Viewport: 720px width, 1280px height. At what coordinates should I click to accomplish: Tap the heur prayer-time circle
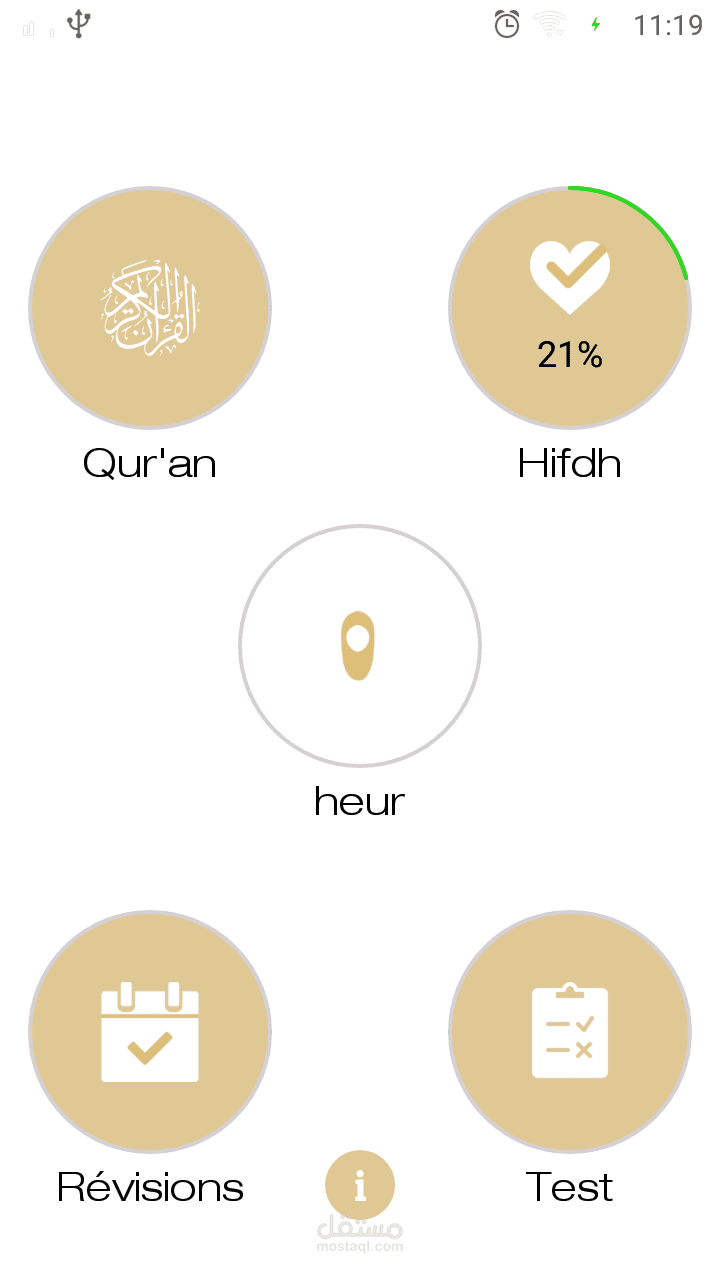click(360, 646)
